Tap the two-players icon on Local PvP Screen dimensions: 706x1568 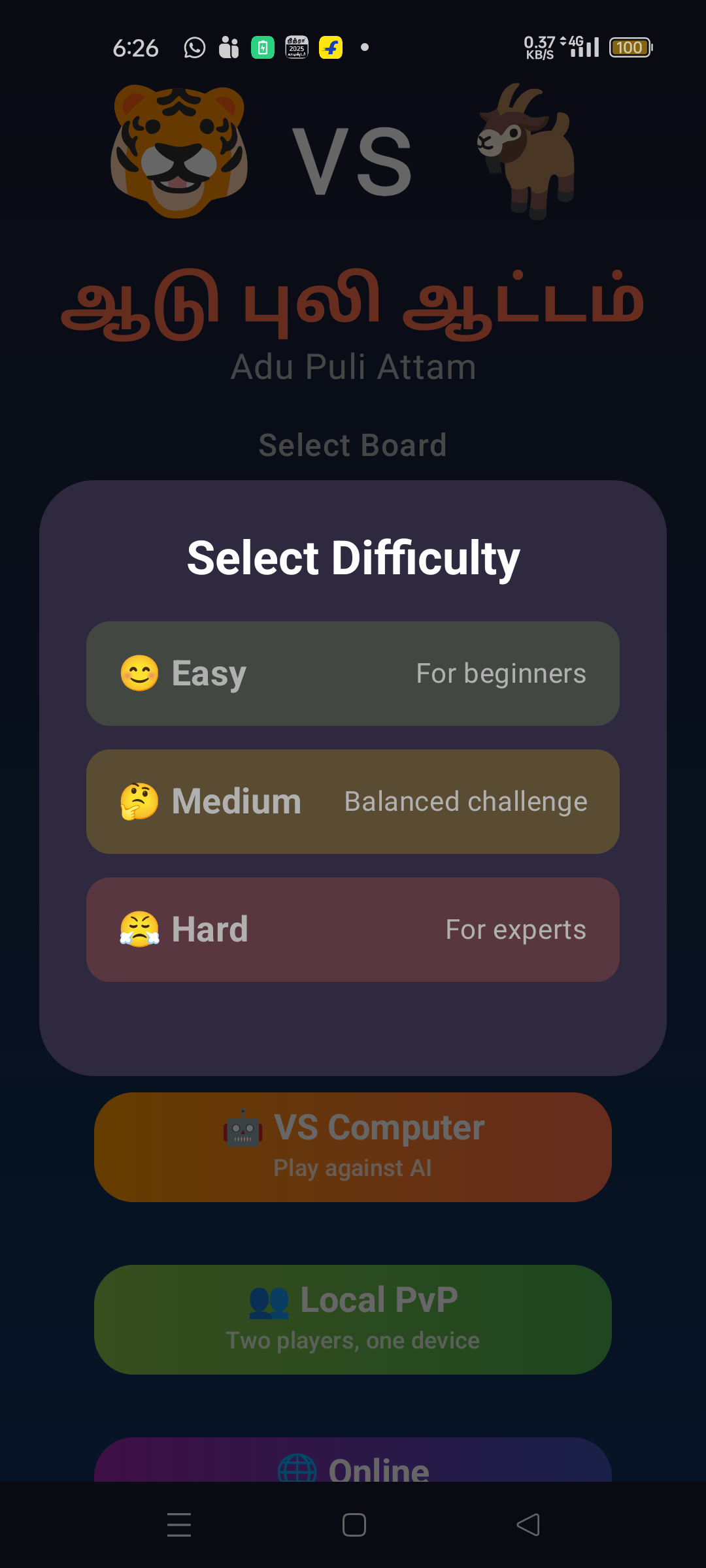pyautogui.click(x=269, y=1299)
